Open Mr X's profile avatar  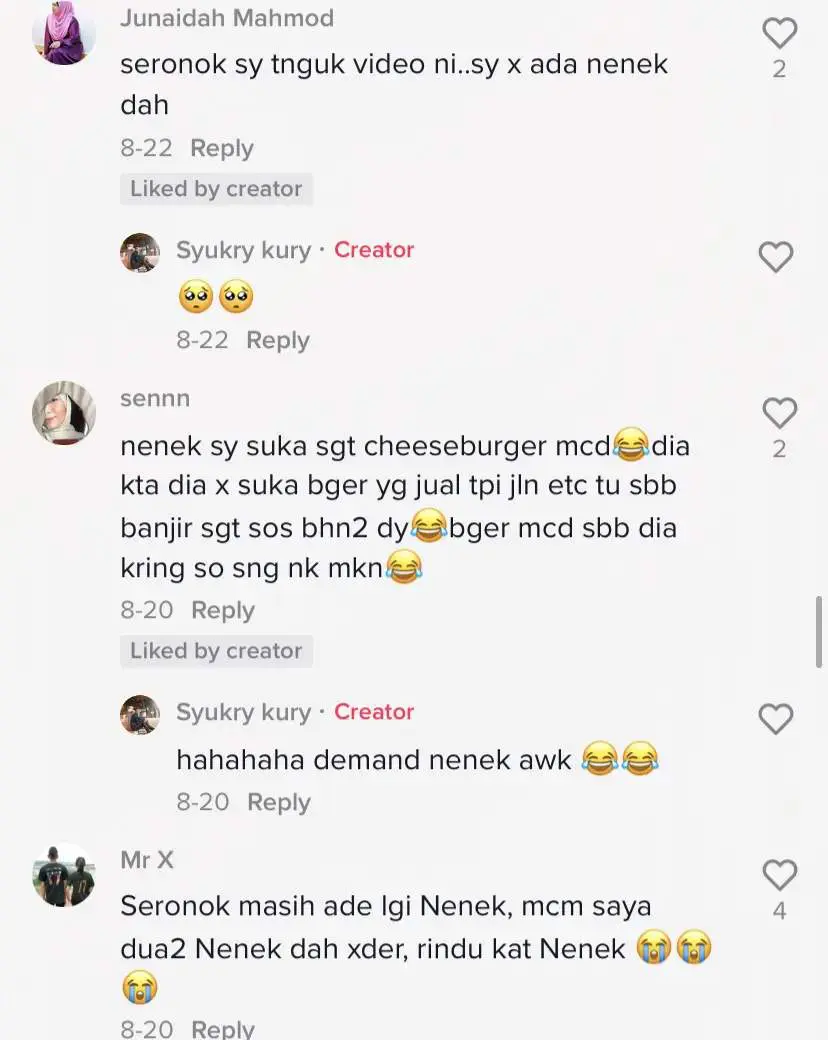[x=64, y=874]
